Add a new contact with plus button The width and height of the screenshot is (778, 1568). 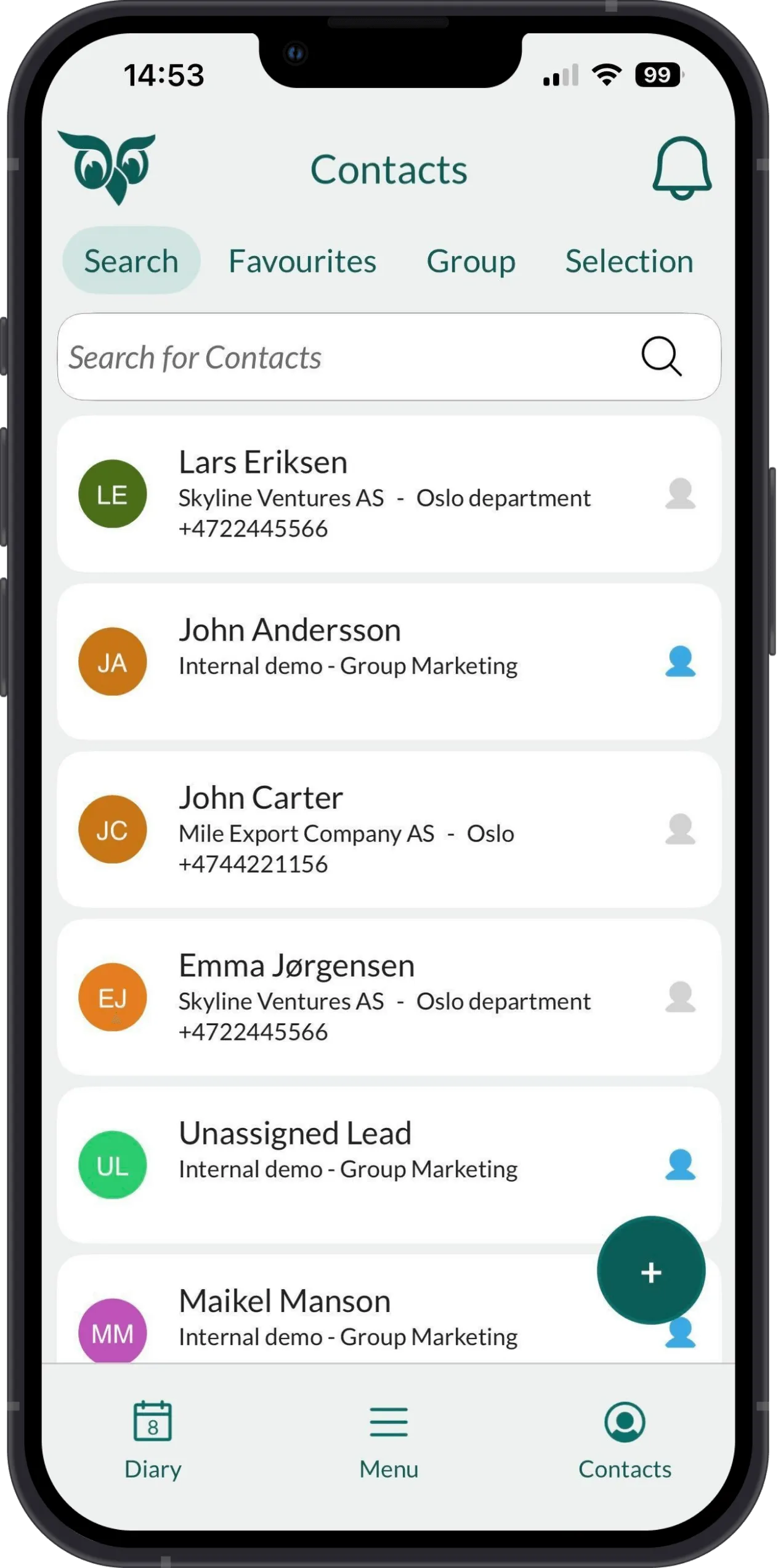coord(650,1271)
